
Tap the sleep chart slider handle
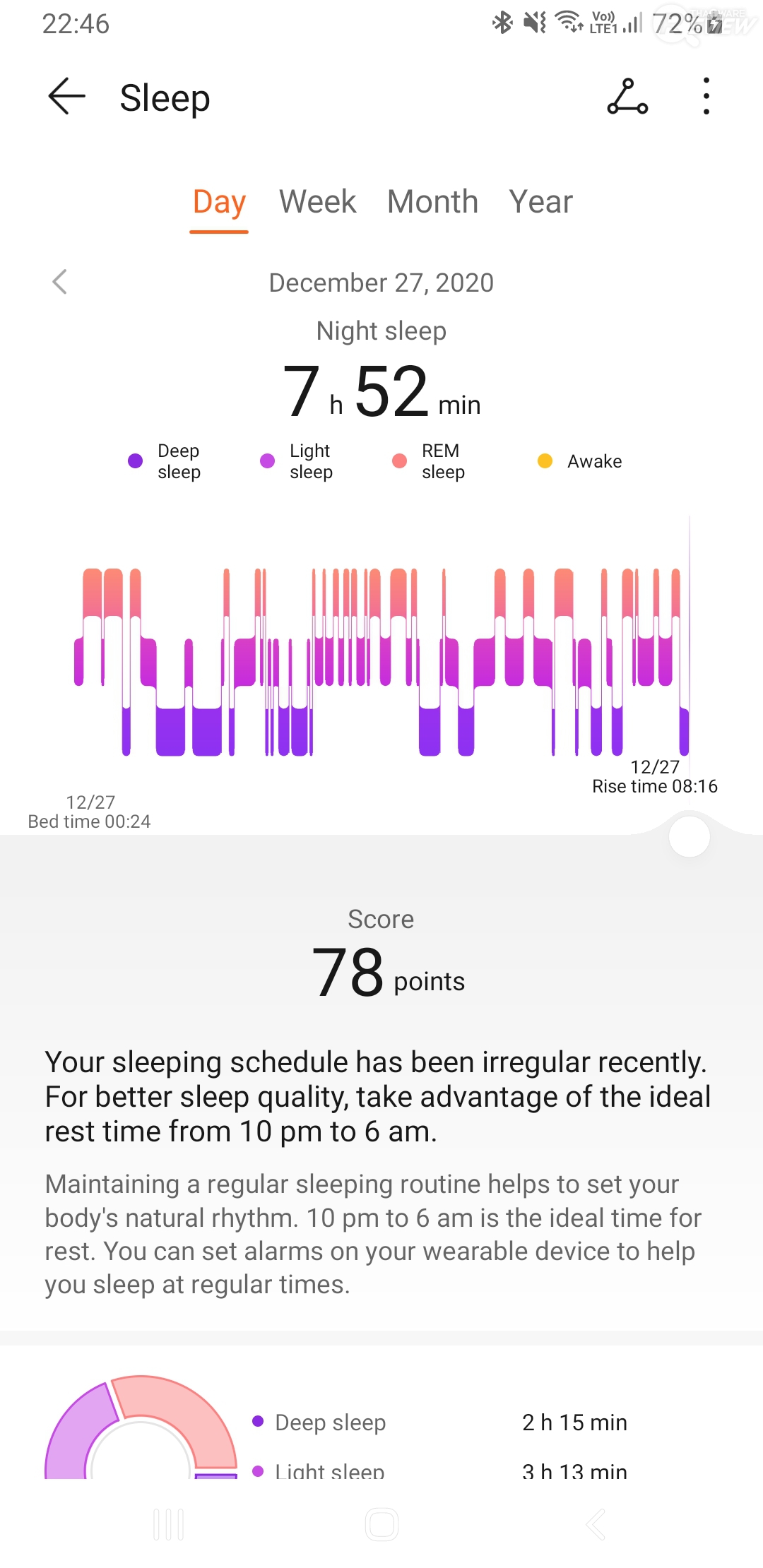[689, 837]
